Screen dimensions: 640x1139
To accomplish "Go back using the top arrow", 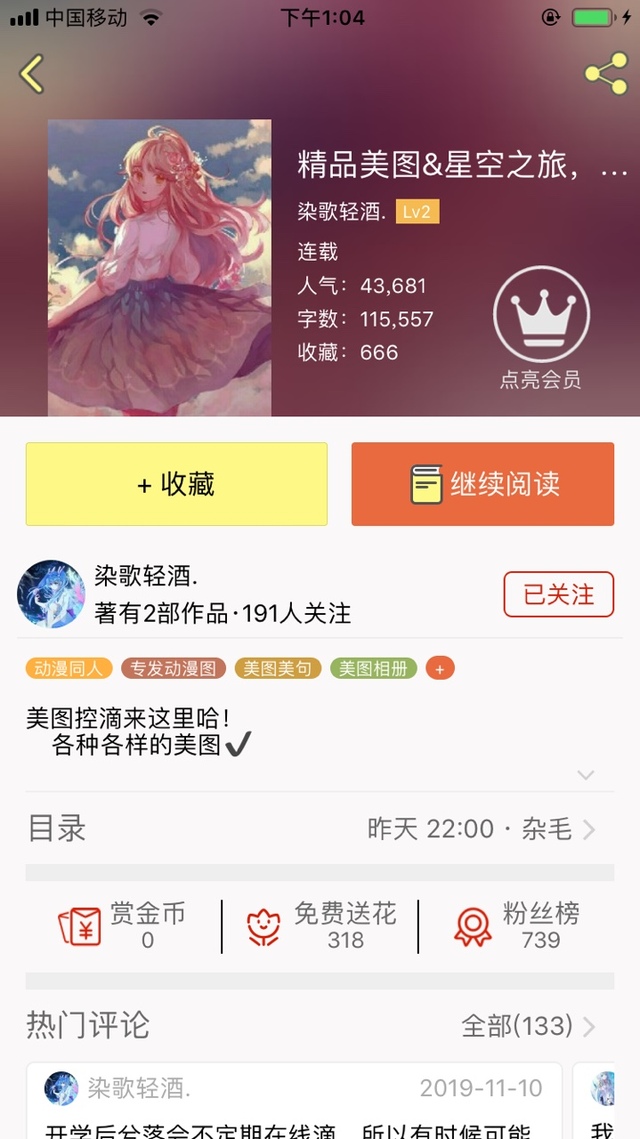I will click(32, 74).
